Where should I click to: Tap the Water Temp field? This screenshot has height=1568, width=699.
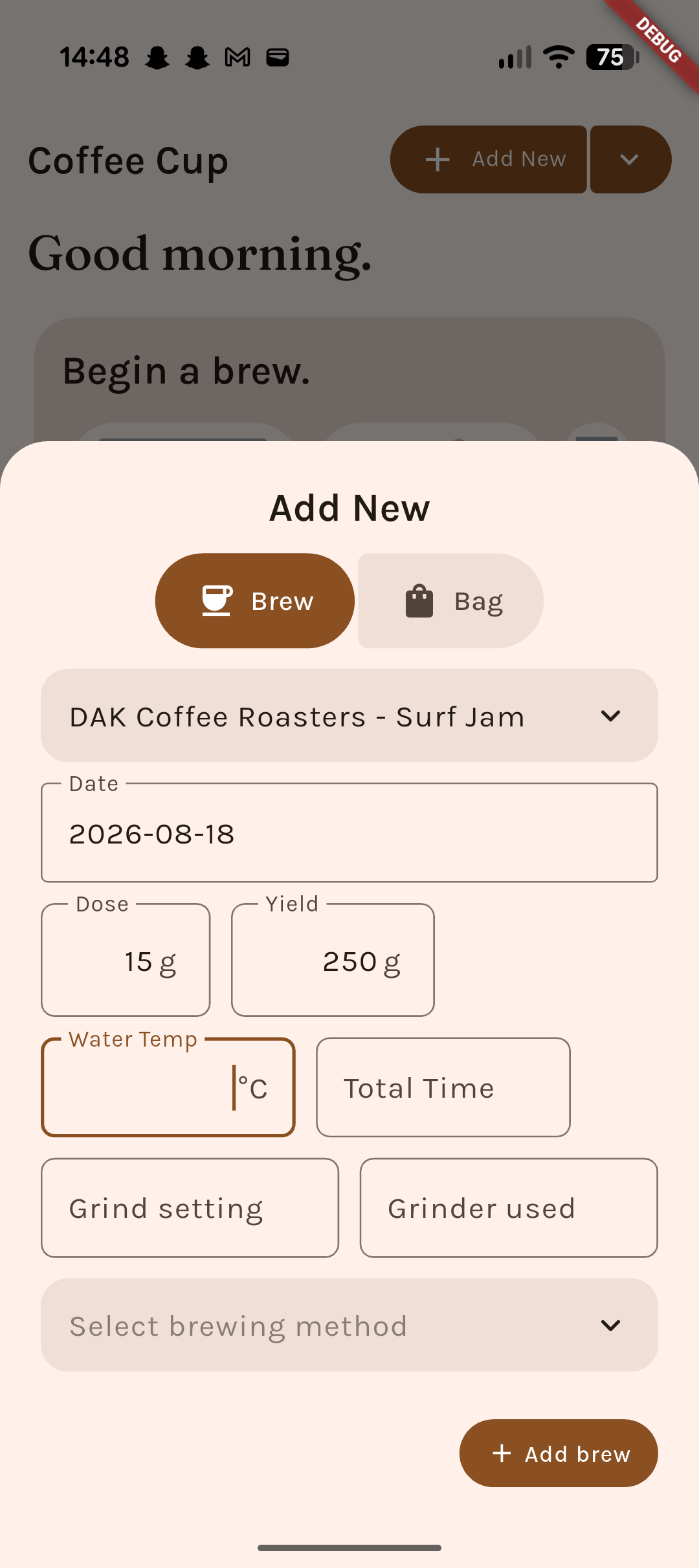[168, 1087]
